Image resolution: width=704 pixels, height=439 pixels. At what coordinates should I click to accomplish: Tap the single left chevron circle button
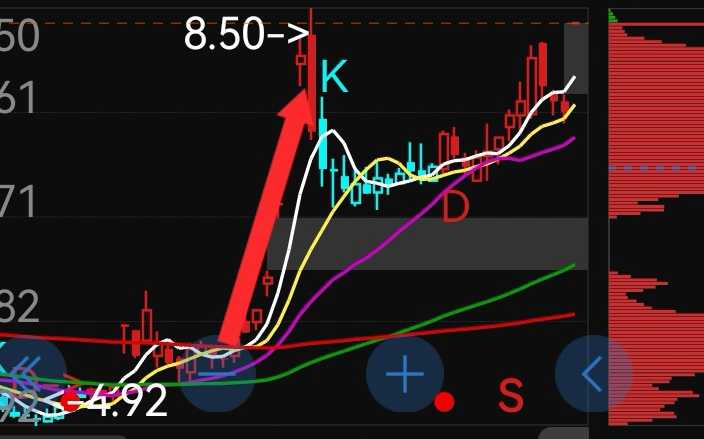(x=593, y=375)
